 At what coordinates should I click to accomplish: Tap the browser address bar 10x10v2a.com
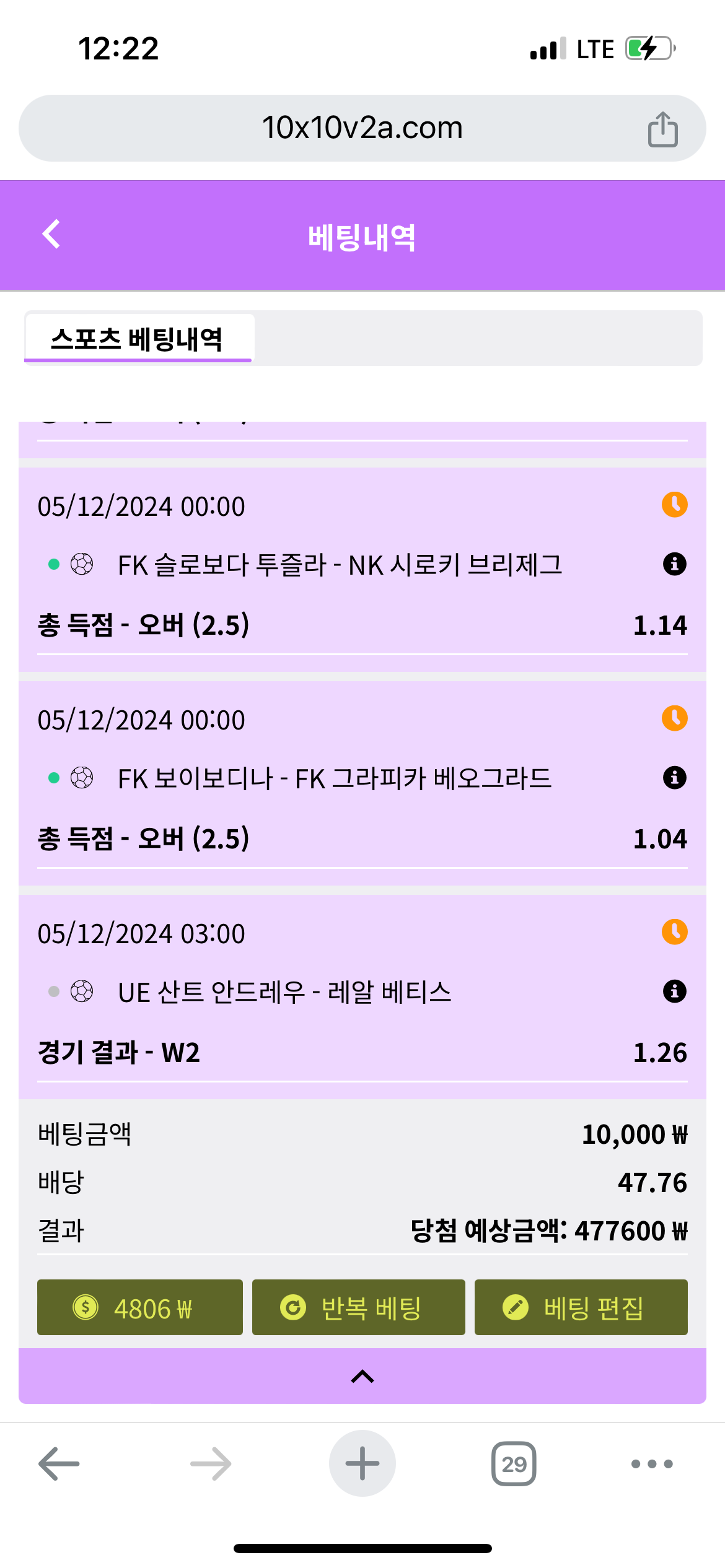tap(362, 128)
